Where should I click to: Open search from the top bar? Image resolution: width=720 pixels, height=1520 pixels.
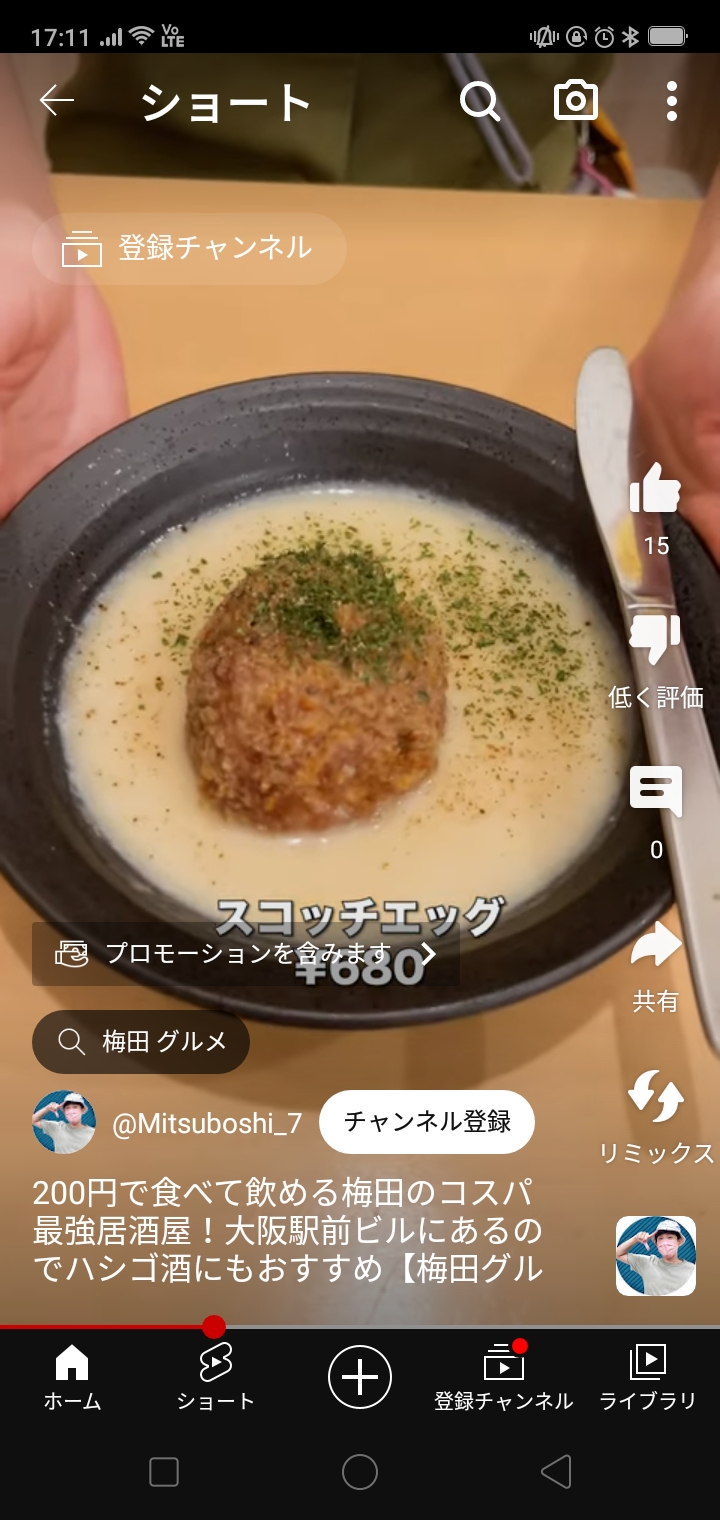click(x=480, y=101)
